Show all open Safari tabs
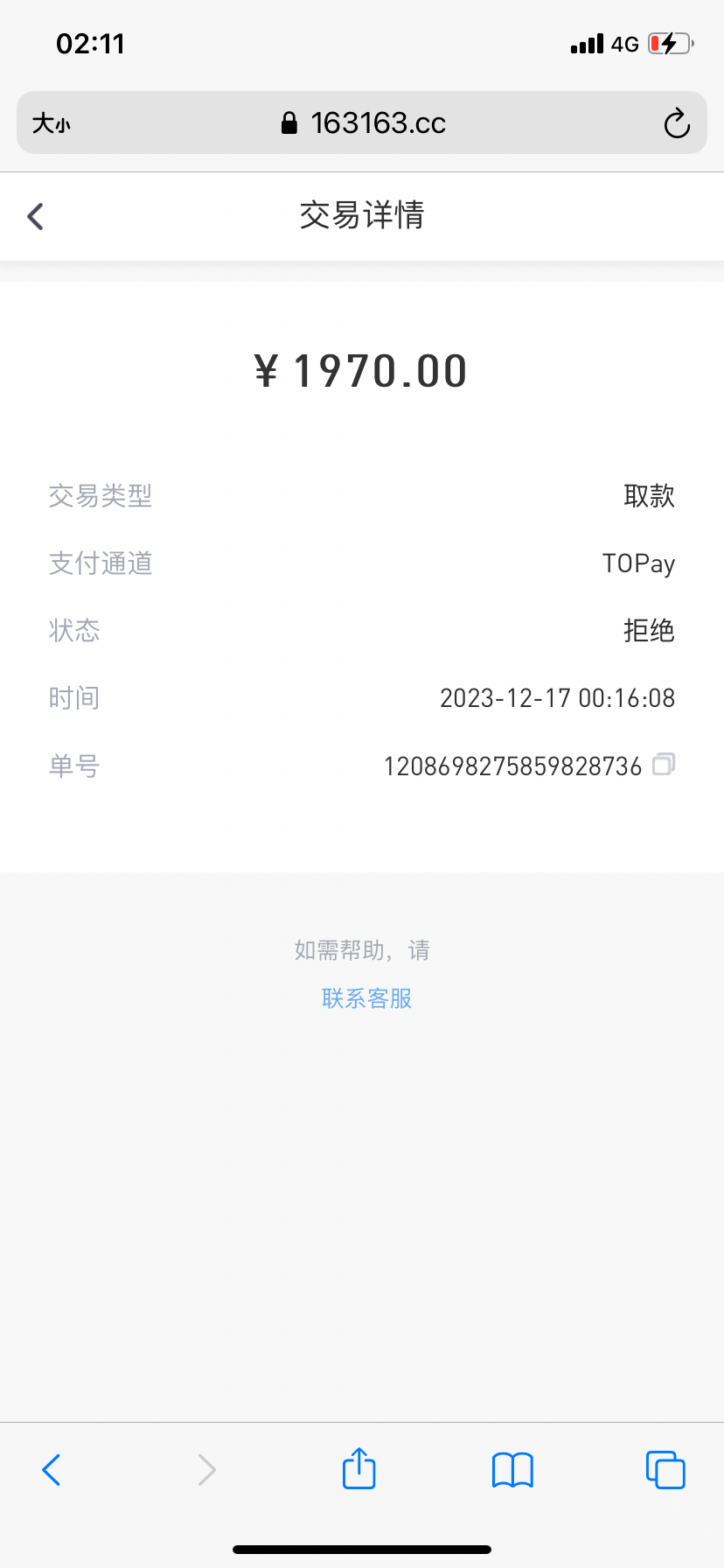This screenshot has width=724, height=1568. tap(665, 1469)
